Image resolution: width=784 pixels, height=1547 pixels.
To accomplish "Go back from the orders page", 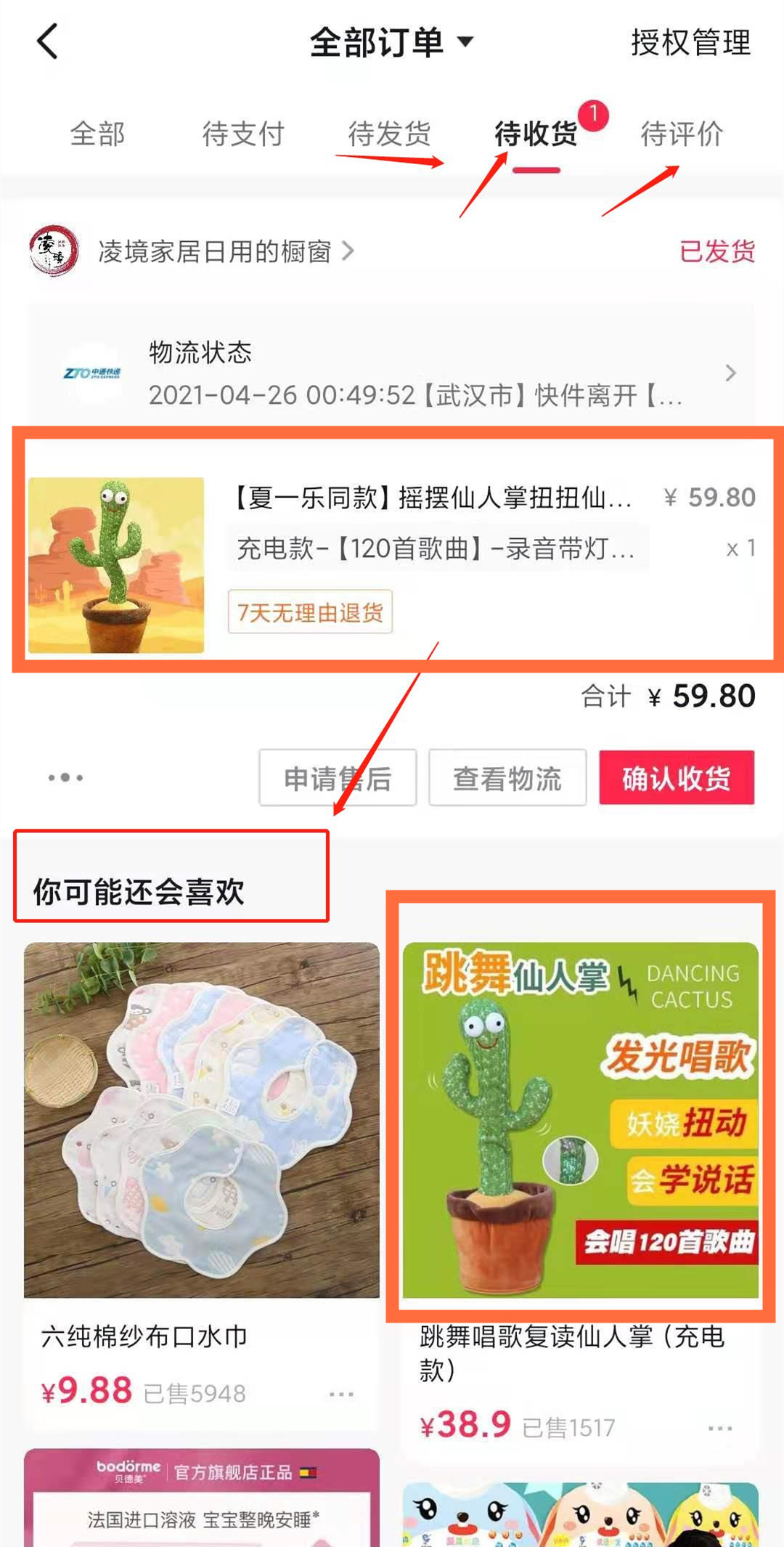I will tap(47, 41).
